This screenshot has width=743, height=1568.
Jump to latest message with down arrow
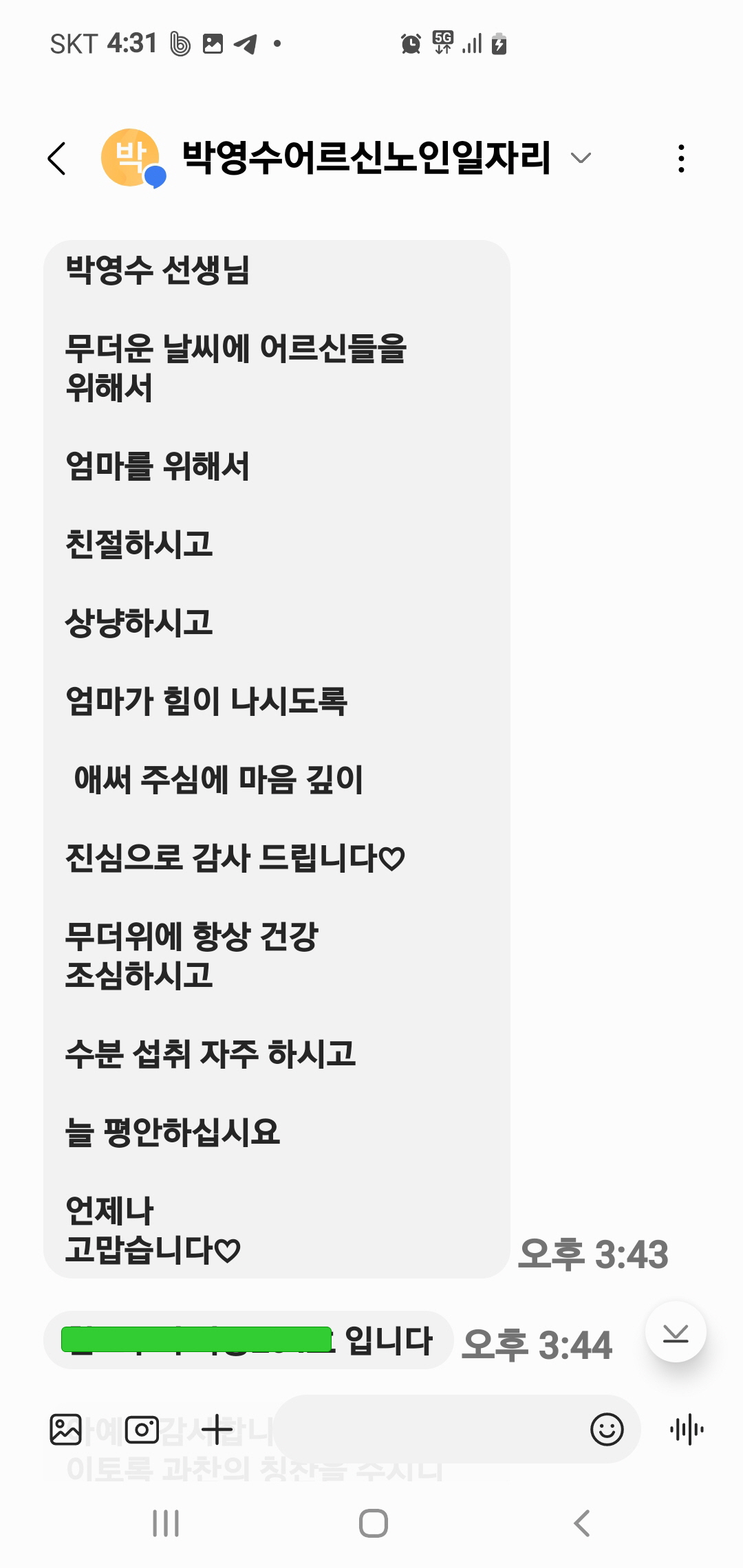coord(676,1333)
